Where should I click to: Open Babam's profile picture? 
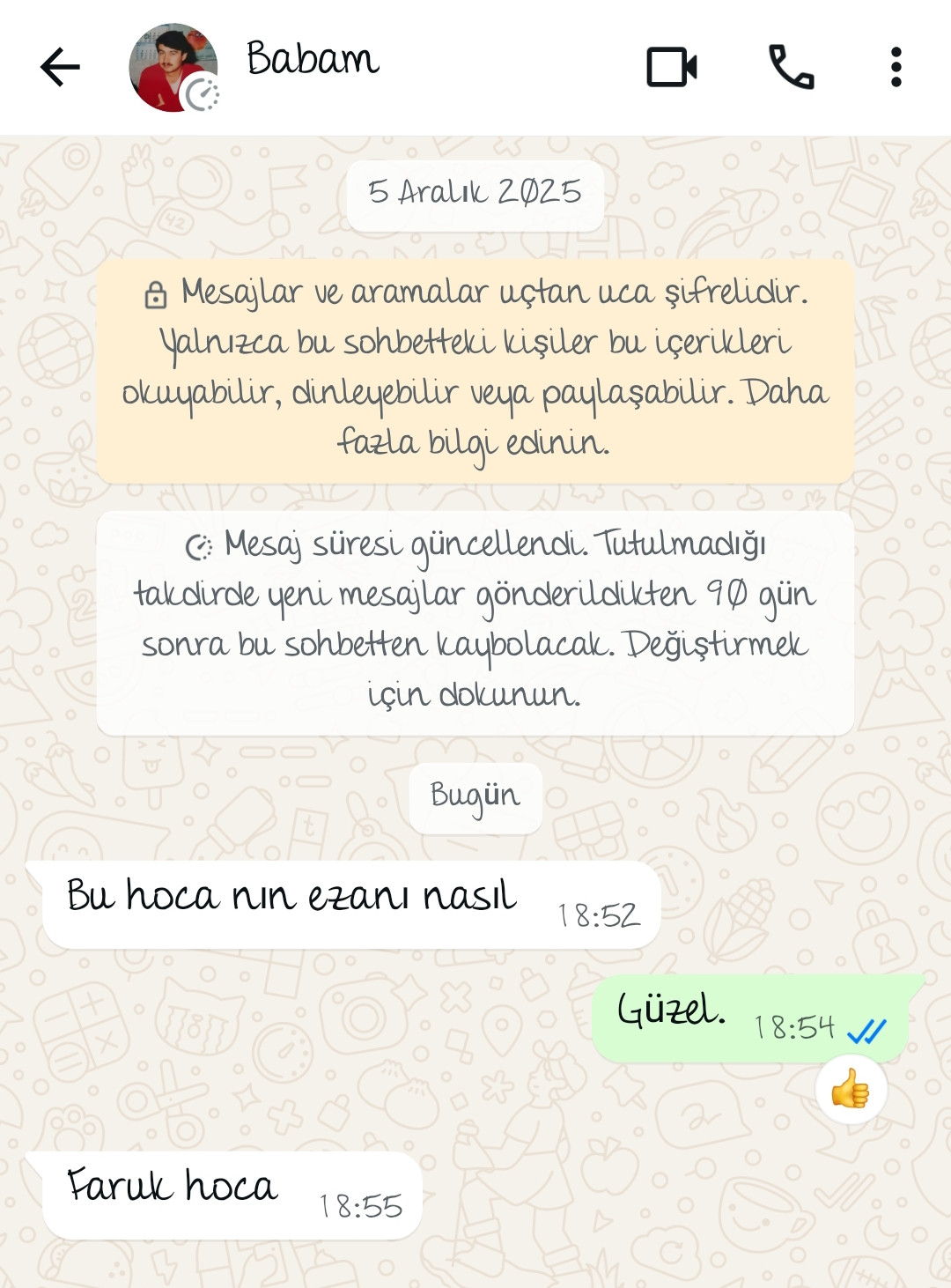[173, 67]
